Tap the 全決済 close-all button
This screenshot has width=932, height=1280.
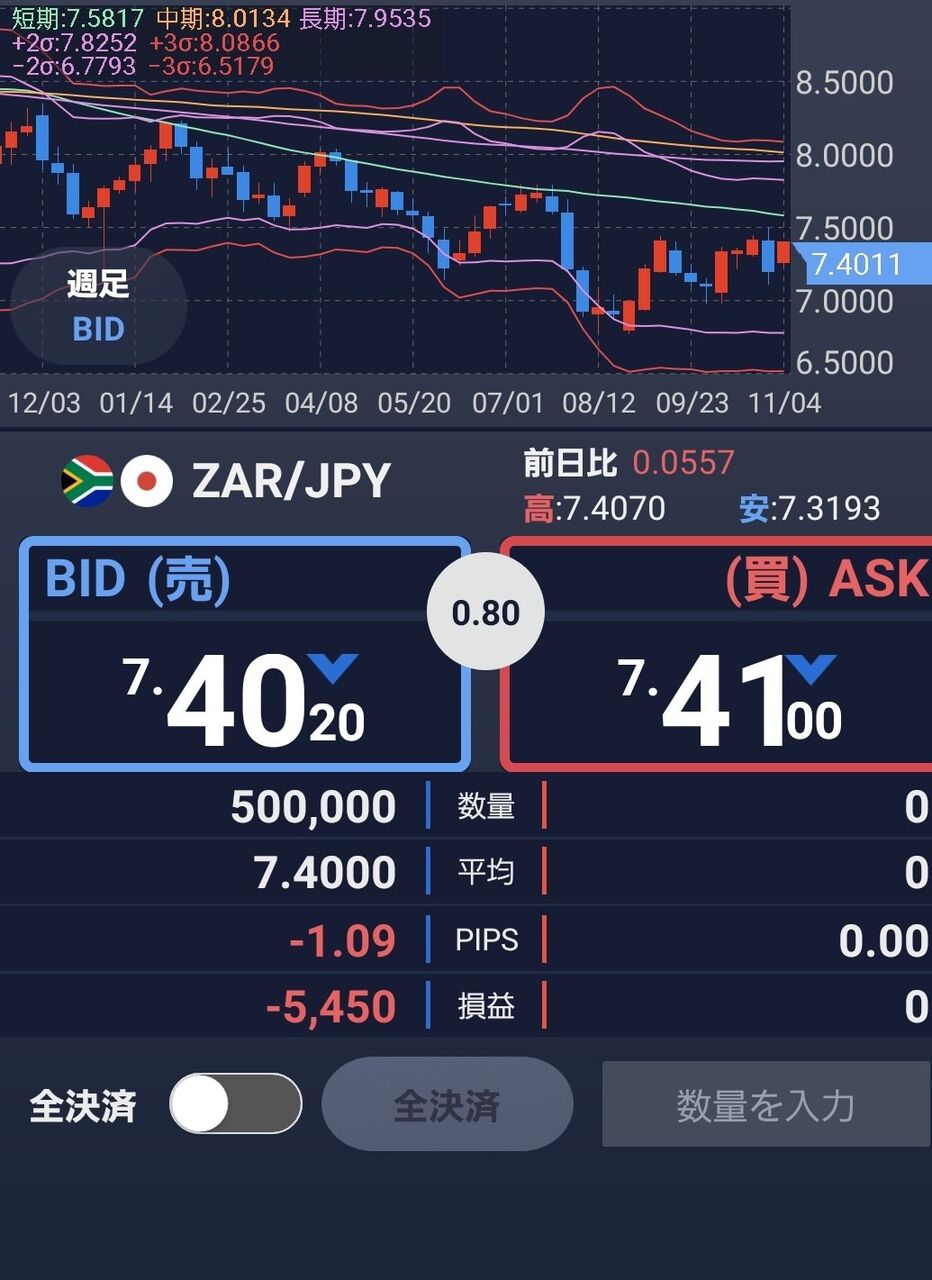447,1105
